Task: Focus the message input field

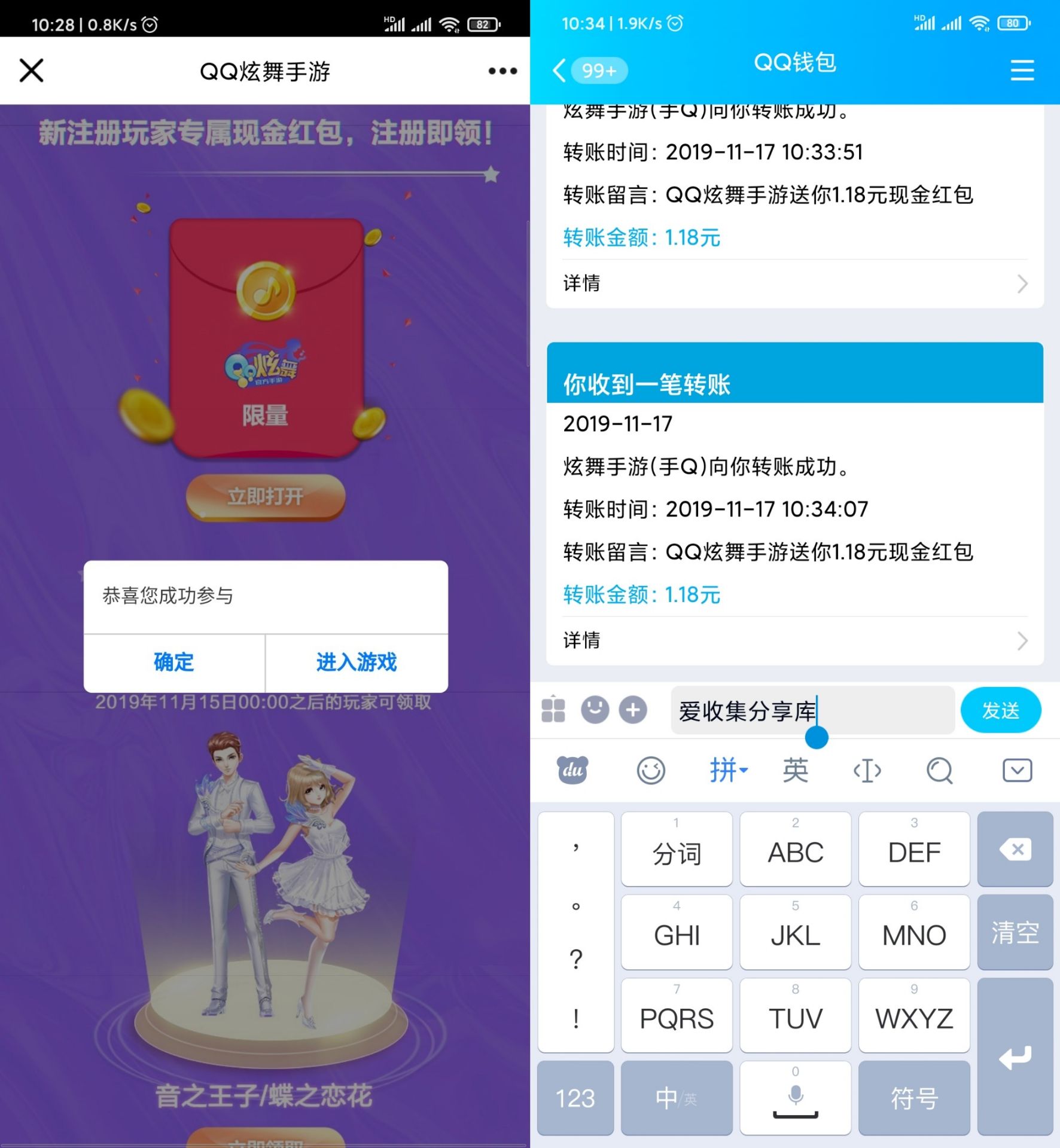Action: pyautogui.click(x=812, y=710)
